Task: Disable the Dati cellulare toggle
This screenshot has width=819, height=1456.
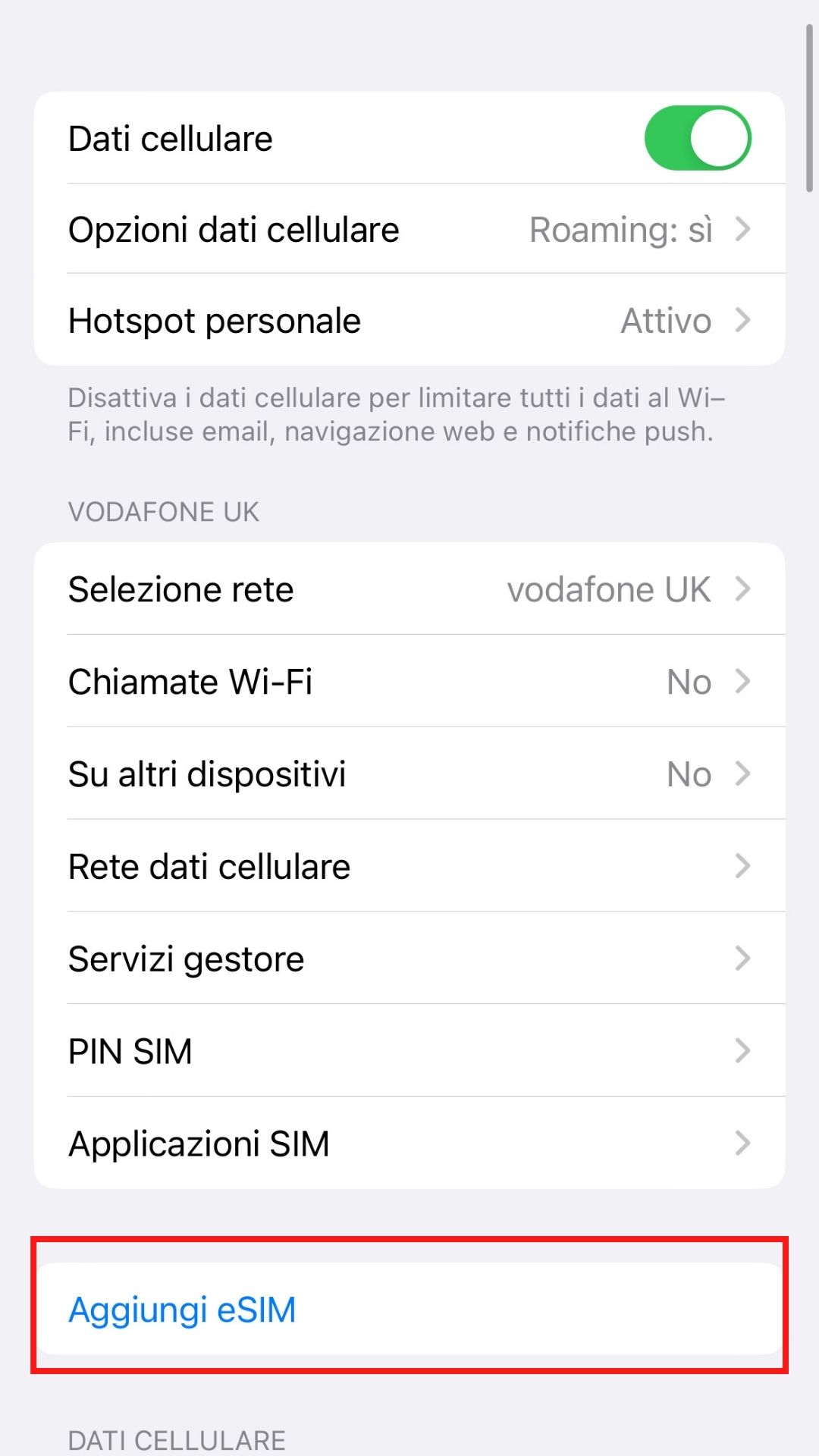Action: coord(696,137)
